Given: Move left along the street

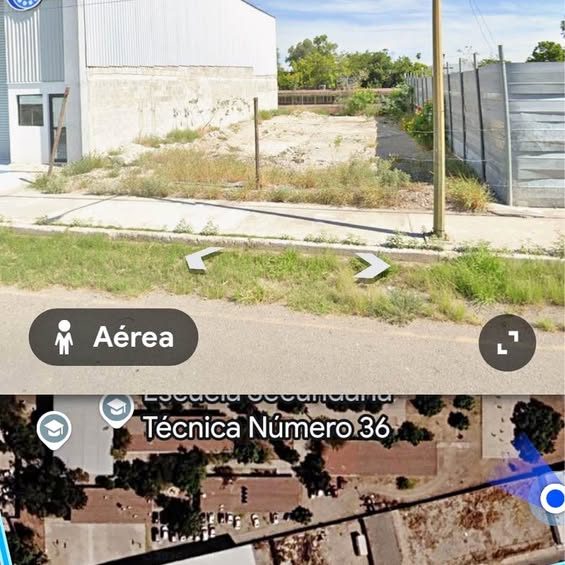Looking at the screenshot, I should [x=203, y=259].
